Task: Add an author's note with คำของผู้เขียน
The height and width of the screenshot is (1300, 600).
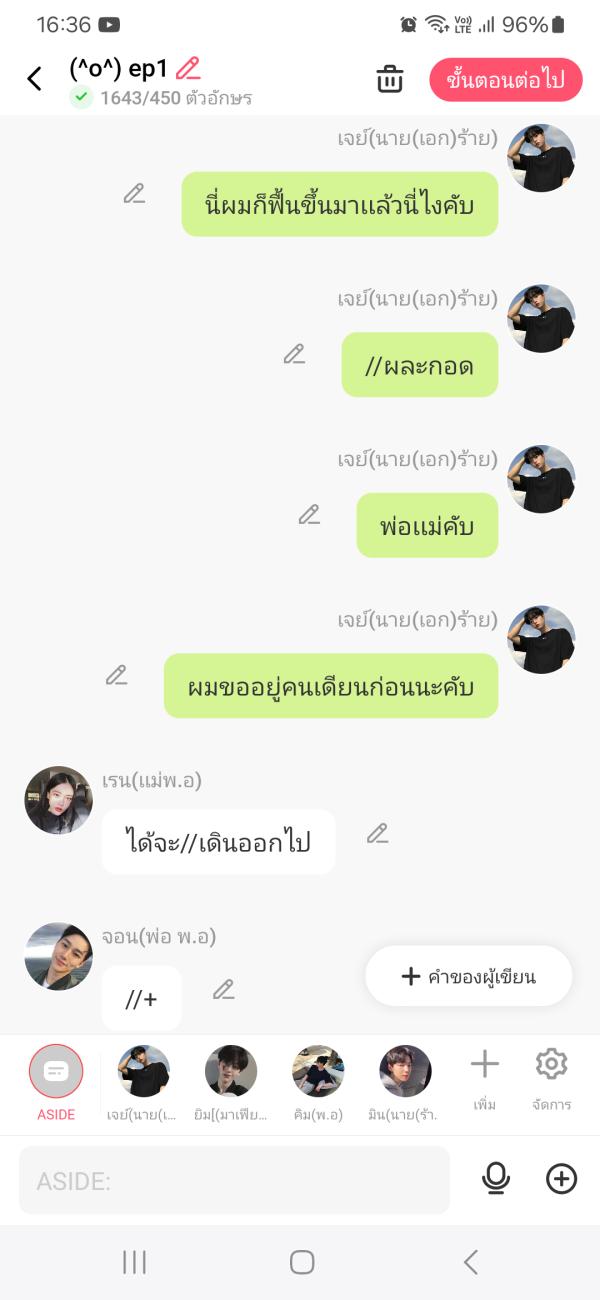Action: [469, 976]
